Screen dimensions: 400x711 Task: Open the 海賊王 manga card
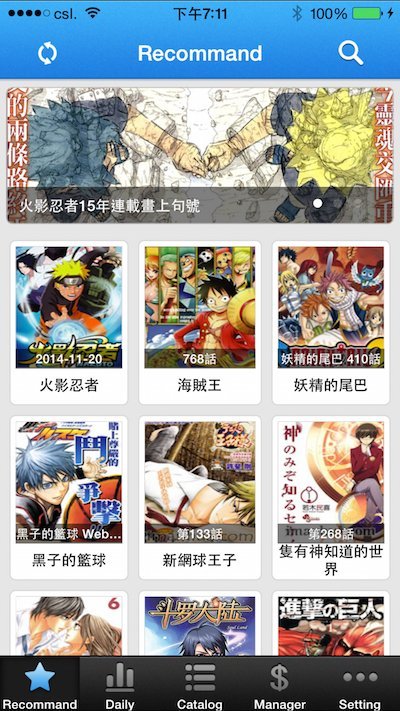pos(200,322)
